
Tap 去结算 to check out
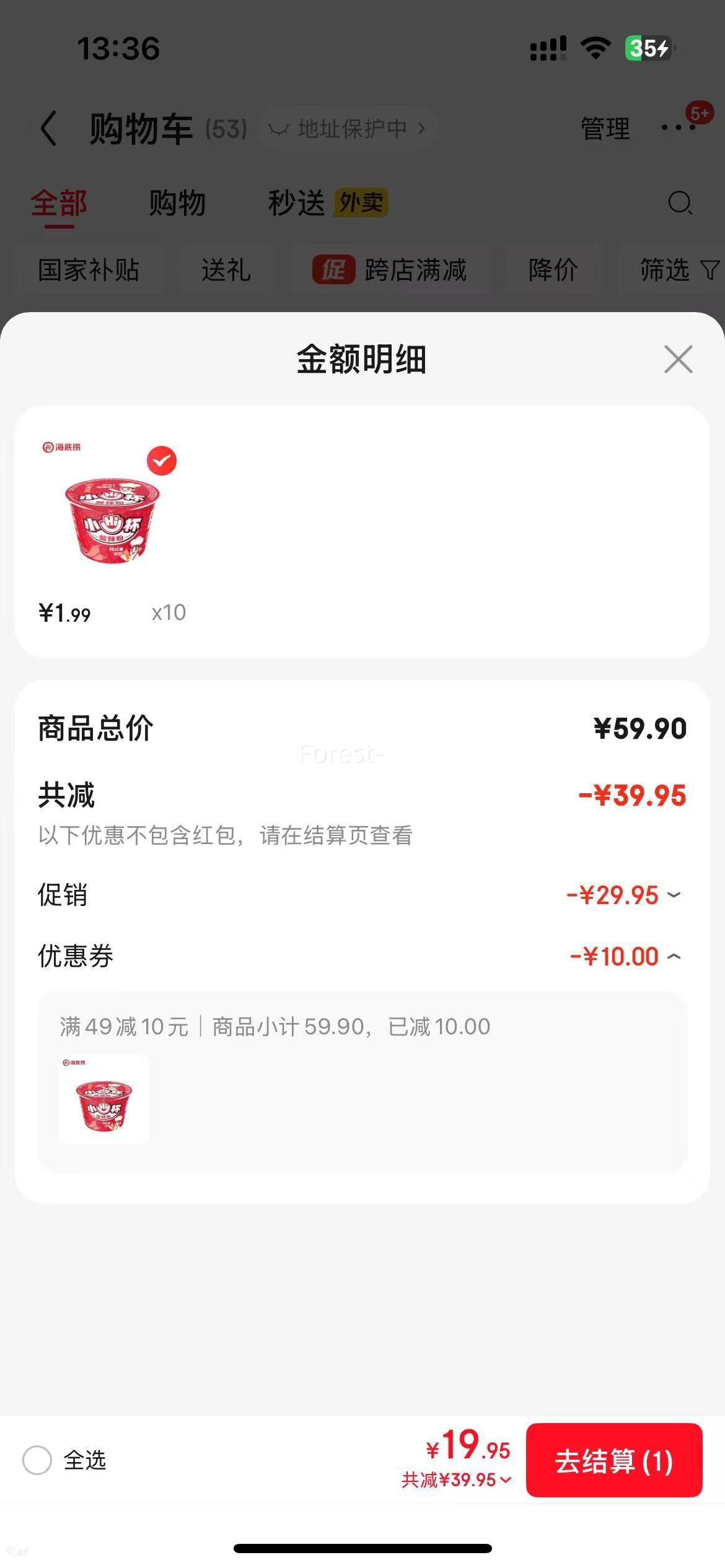[613, 1460]
